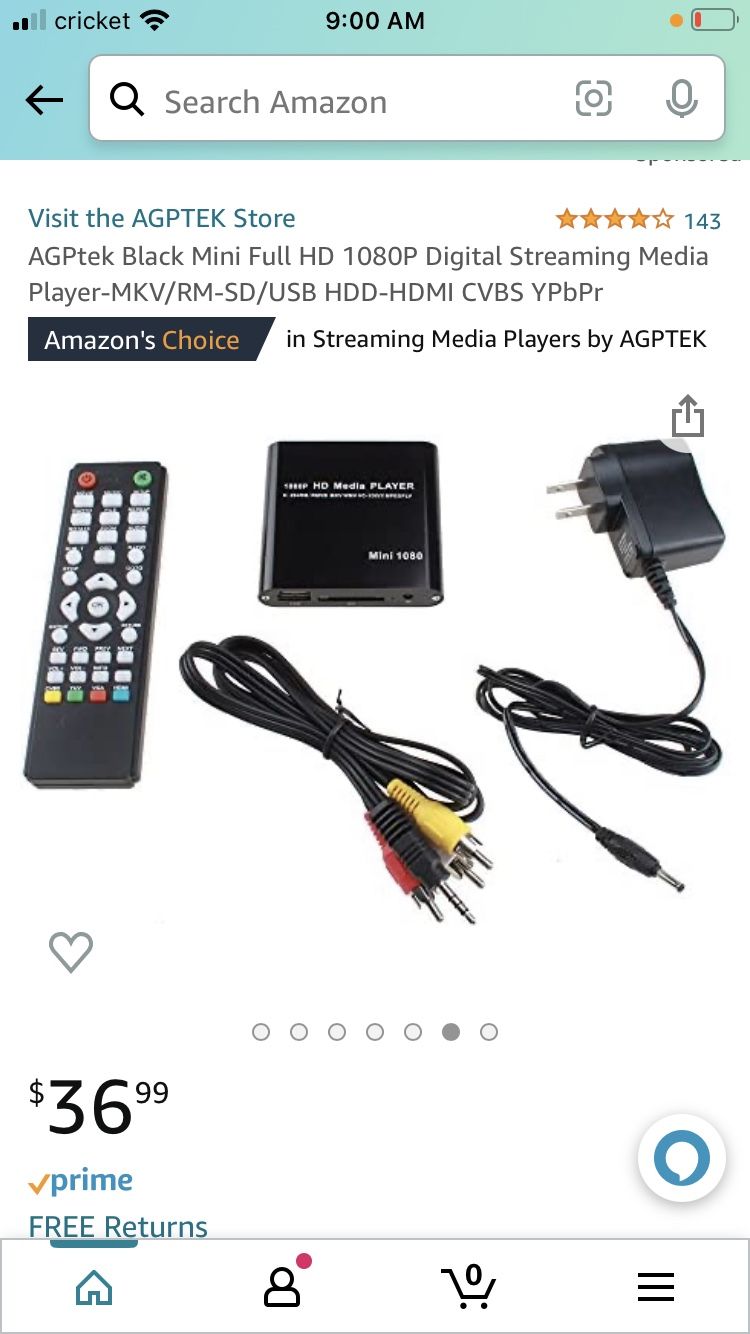750x1334 pixels.
Task: Open Streaming Media Players by AGPTEK category
Action: [496, 339]
